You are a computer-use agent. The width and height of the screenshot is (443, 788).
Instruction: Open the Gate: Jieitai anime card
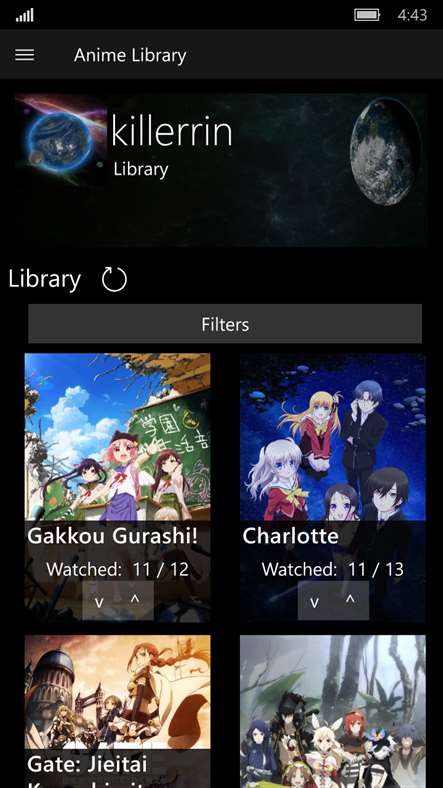click(118, 712)
